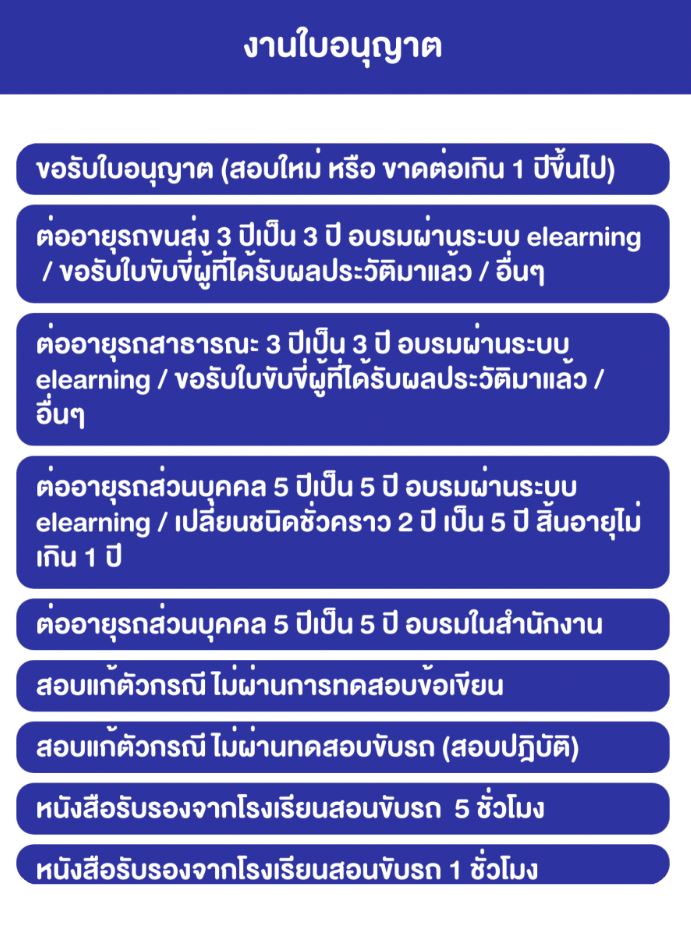Choose ต่ออายุรถส่วนบุคคล 5 ปี อบรมในสำนักงาน
The width and height of the screenshot is (691, 928).
[x=343, y=624]
